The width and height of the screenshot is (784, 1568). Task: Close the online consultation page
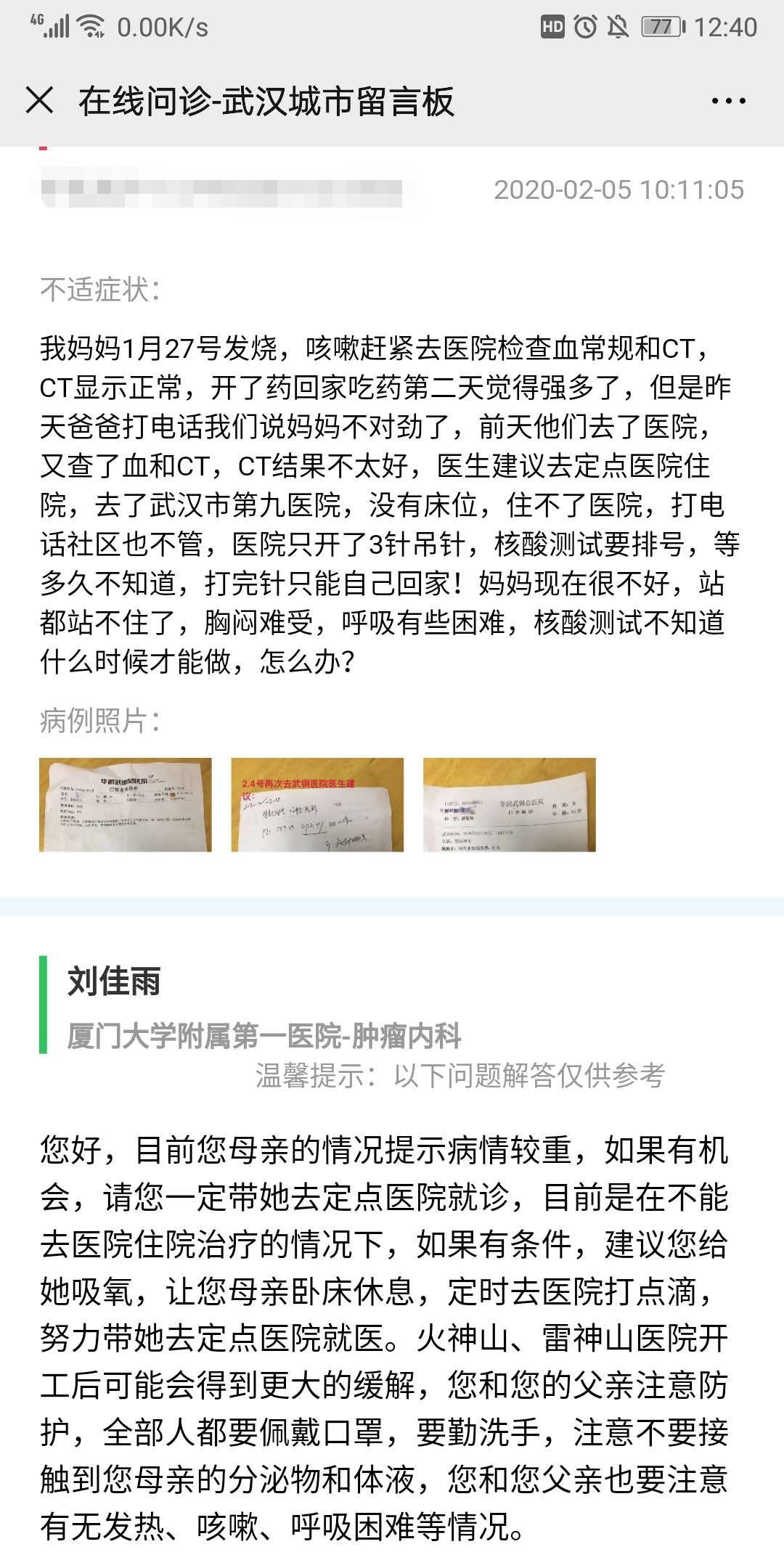pyautogui.click(x=40, y=100)
